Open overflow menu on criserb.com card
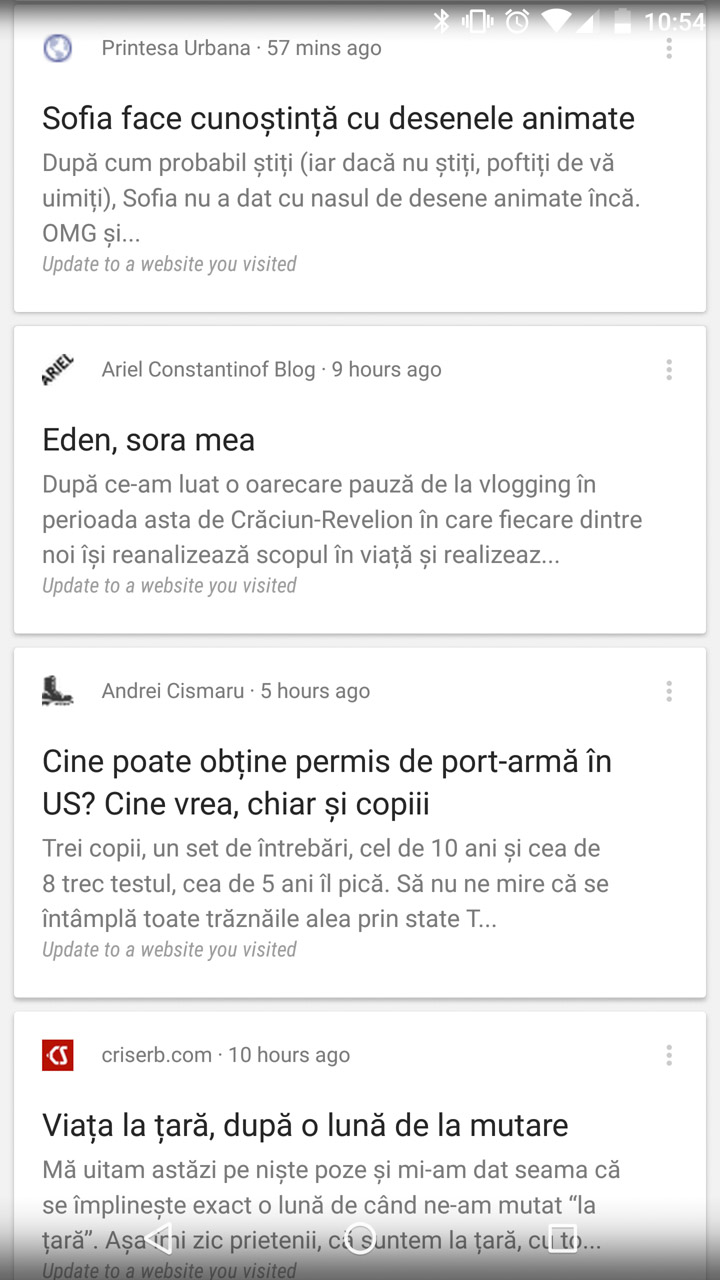 669,1055
